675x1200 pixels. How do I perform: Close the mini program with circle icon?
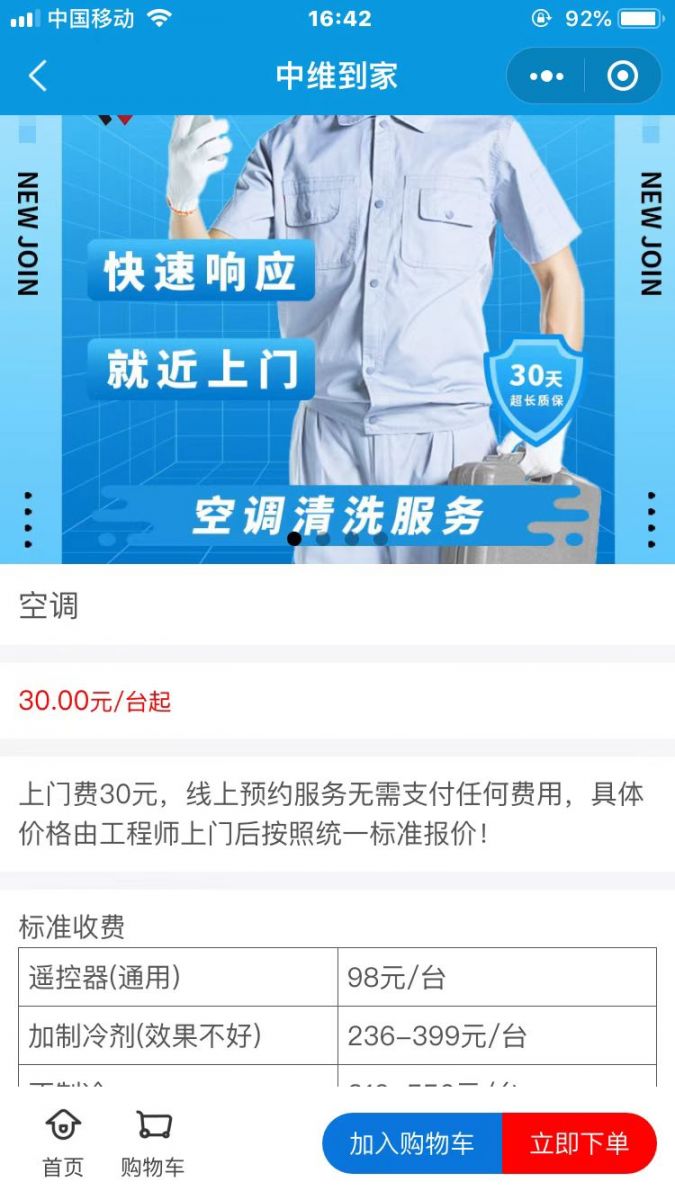(x=622, y=76)
